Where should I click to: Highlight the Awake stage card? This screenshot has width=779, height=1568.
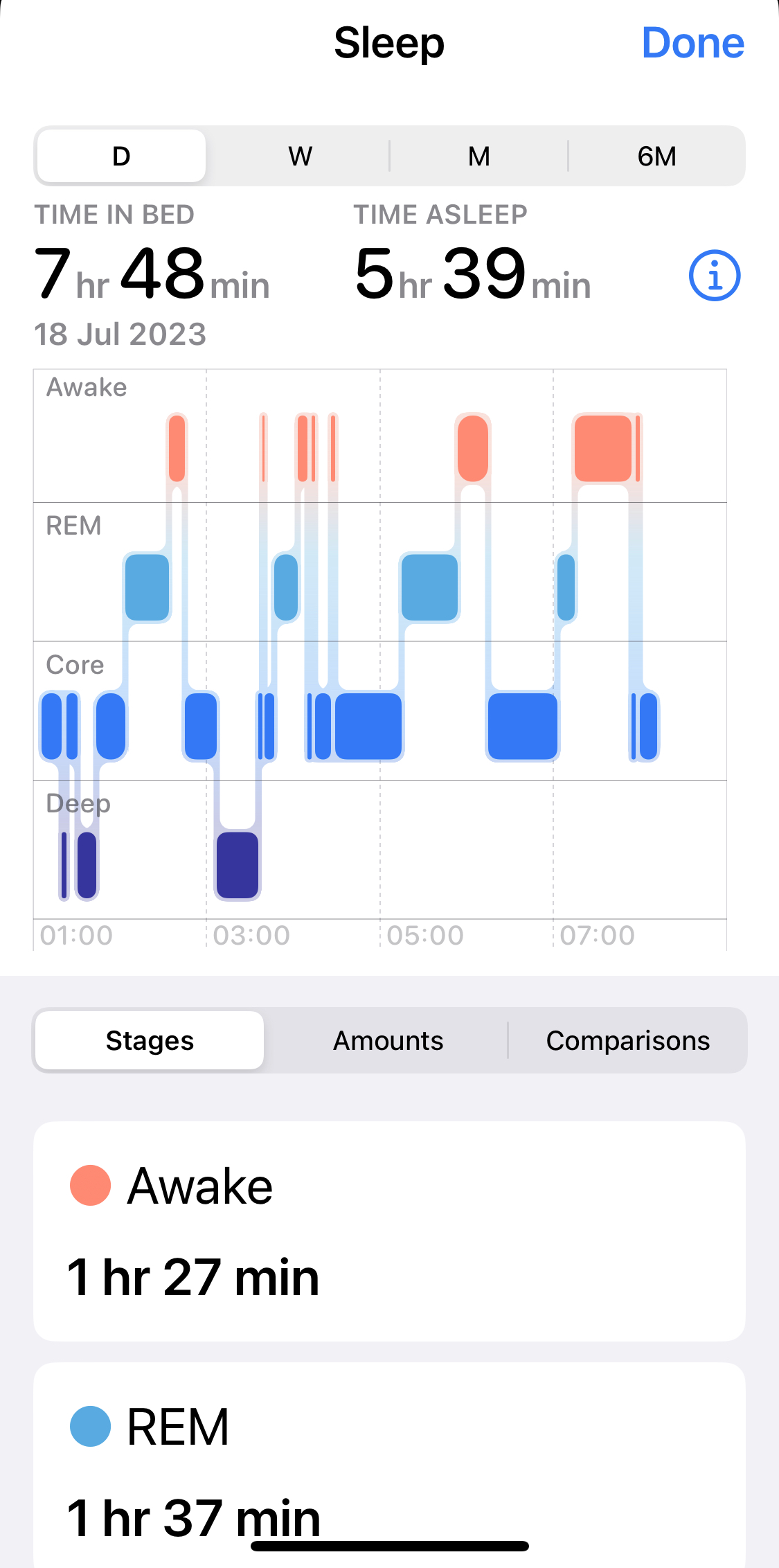[389, 1231]
